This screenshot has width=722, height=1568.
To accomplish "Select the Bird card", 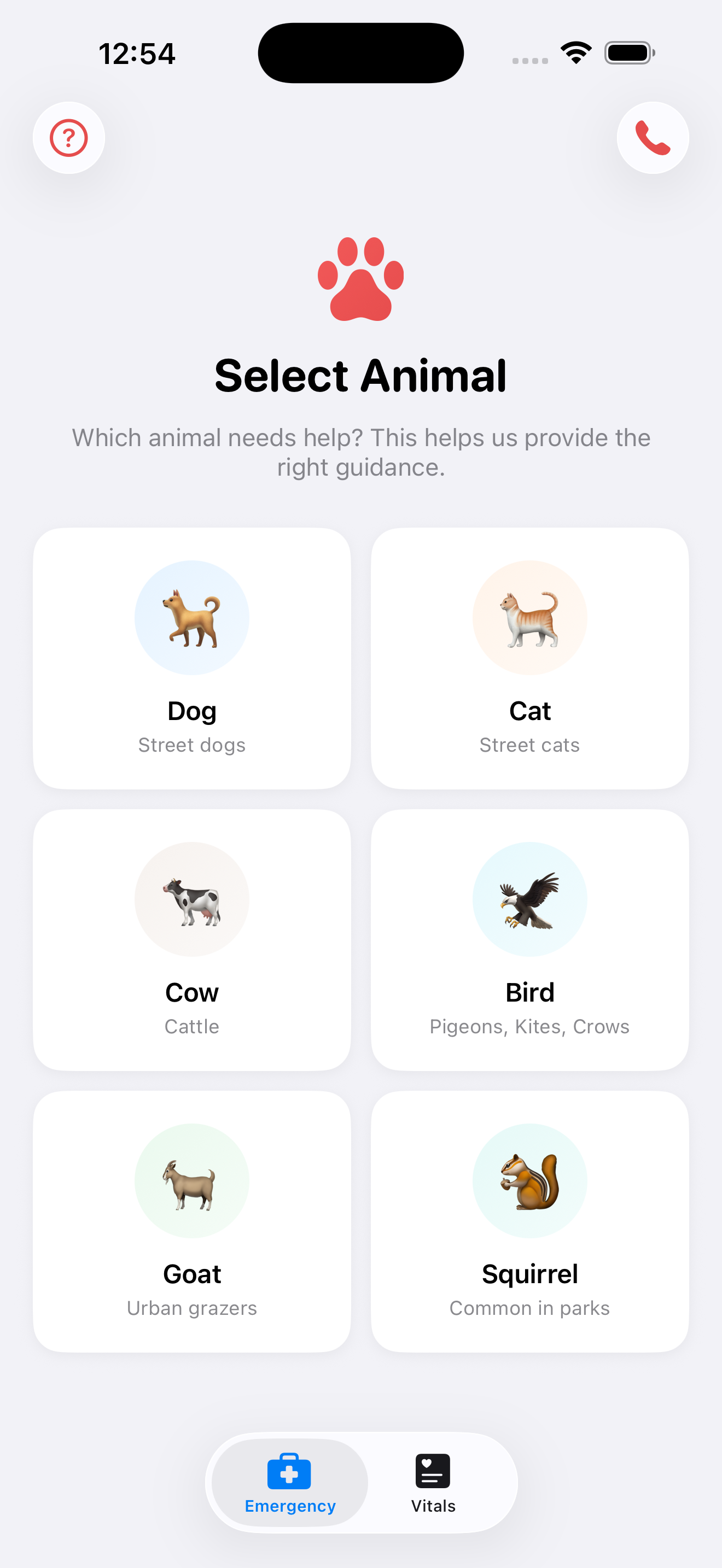I will coord(529,939).
